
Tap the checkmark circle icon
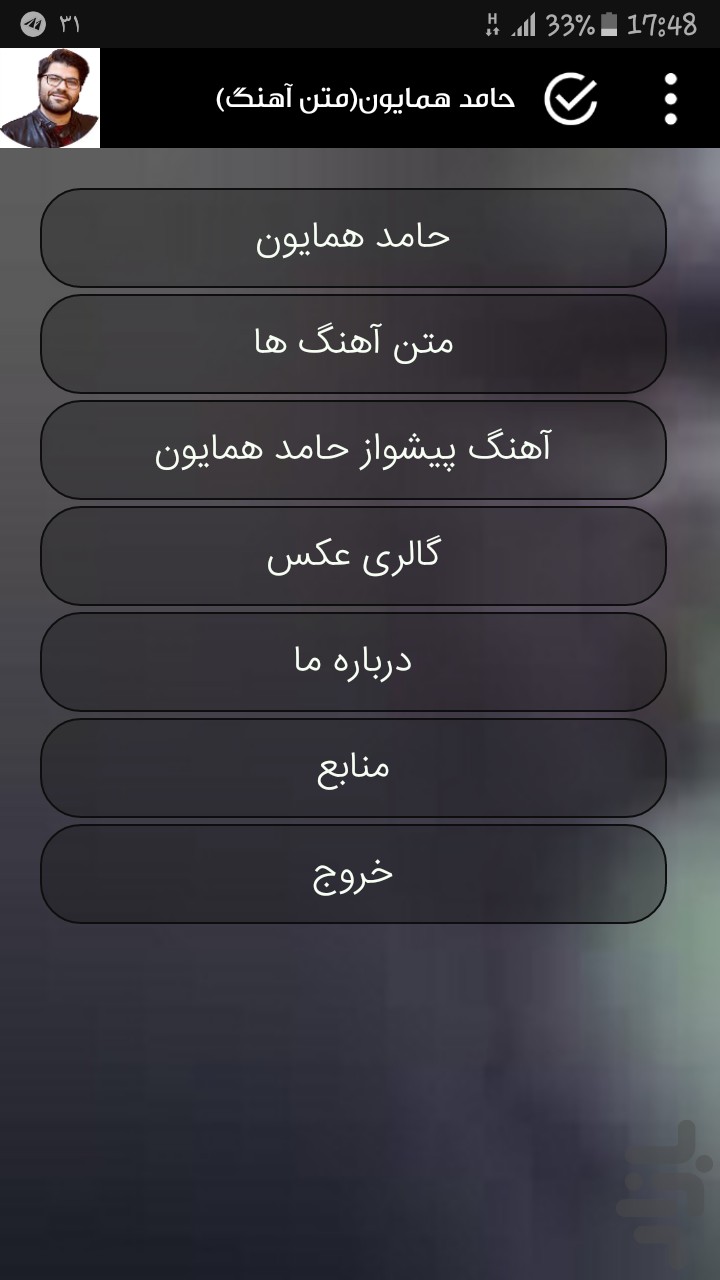(570, 98)
